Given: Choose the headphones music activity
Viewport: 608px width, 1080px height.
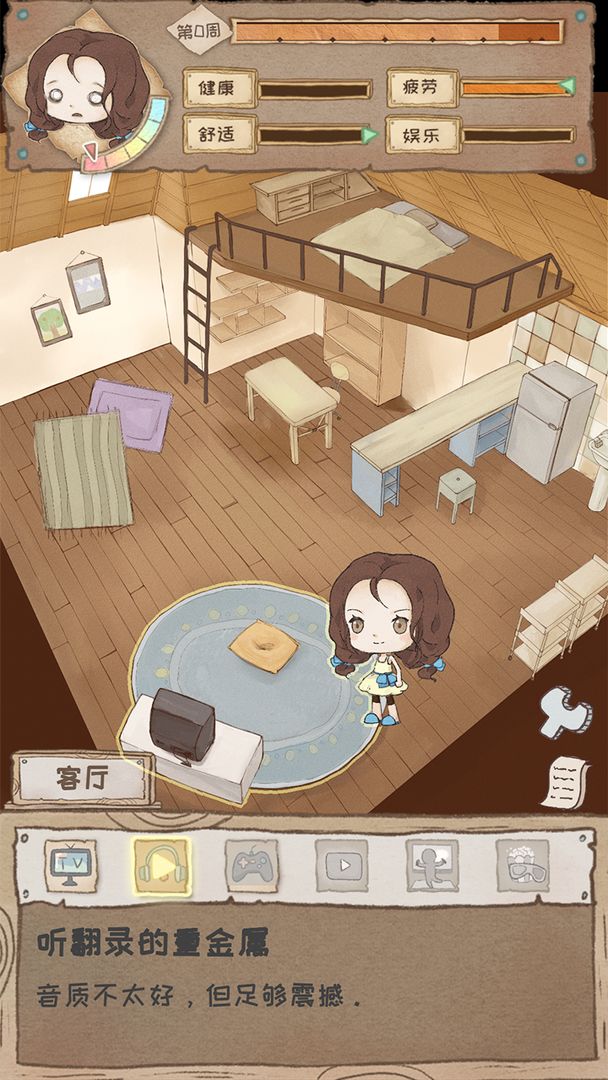Looking at the screenshot, I should click(161, 865).
